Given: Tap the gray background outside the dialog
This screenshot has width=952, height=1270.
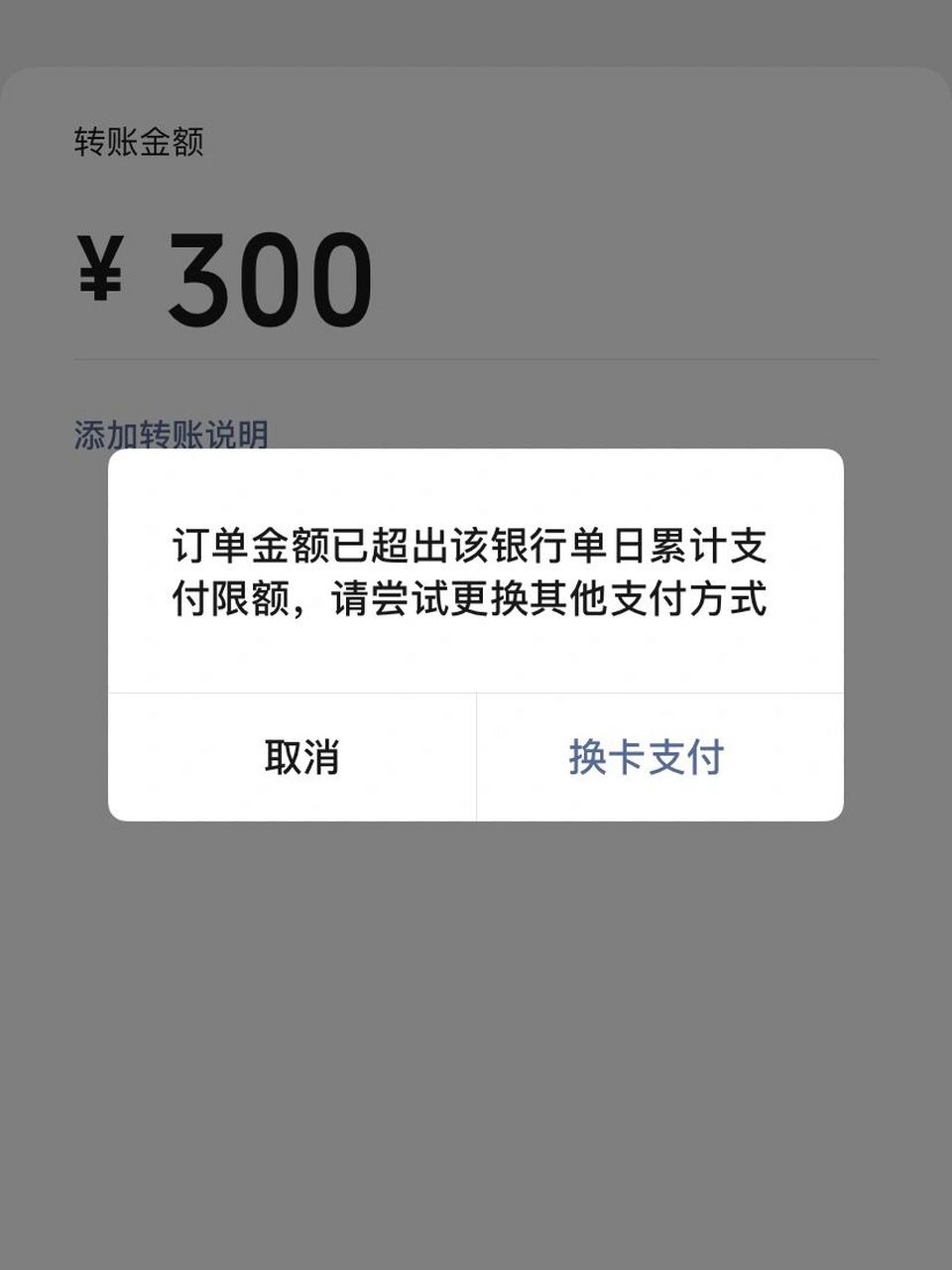Looking at the screenshot, I should [x=476, y=1042].
